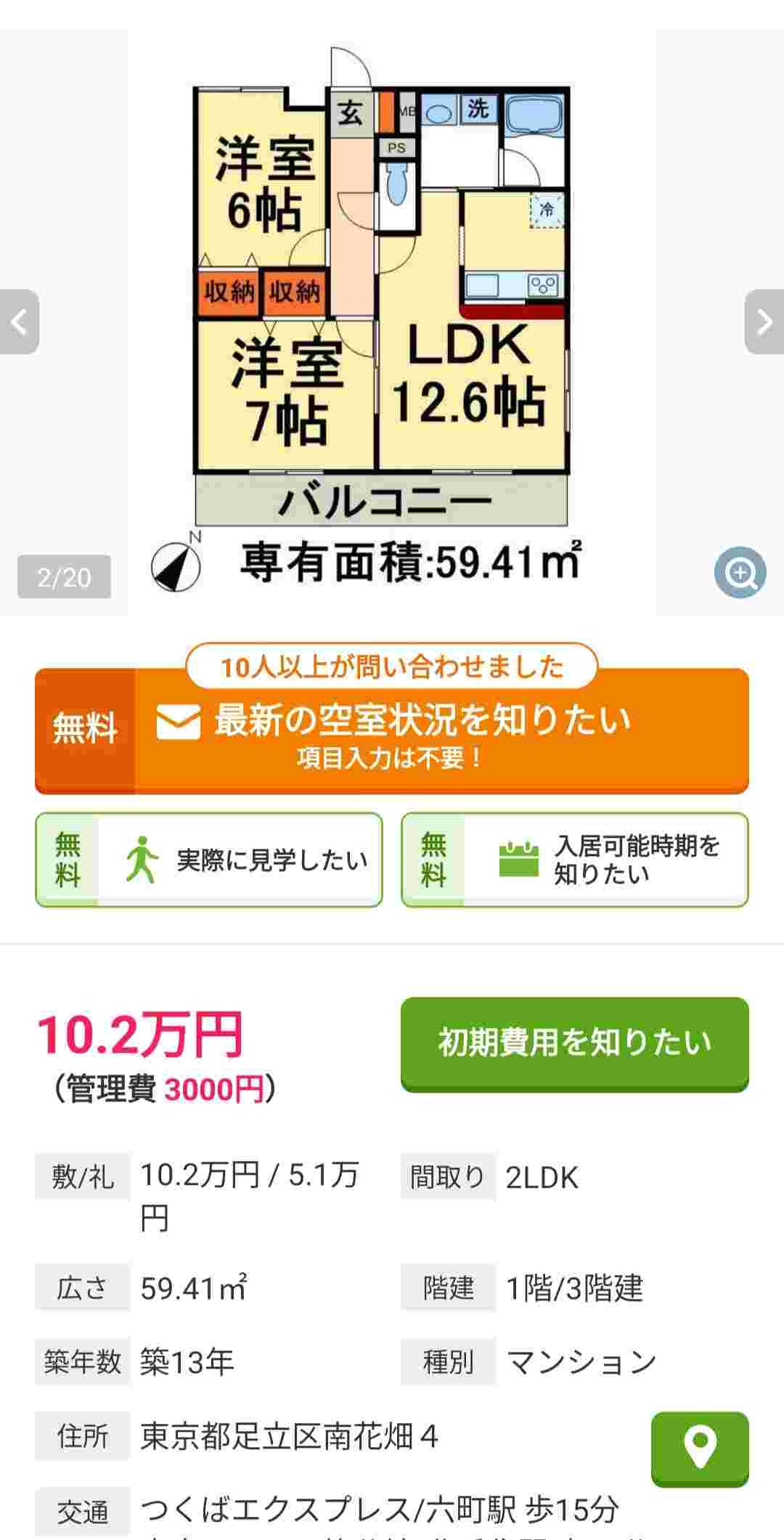
Task: Go to the previous property photo
Action: click(x=20, y=322)
